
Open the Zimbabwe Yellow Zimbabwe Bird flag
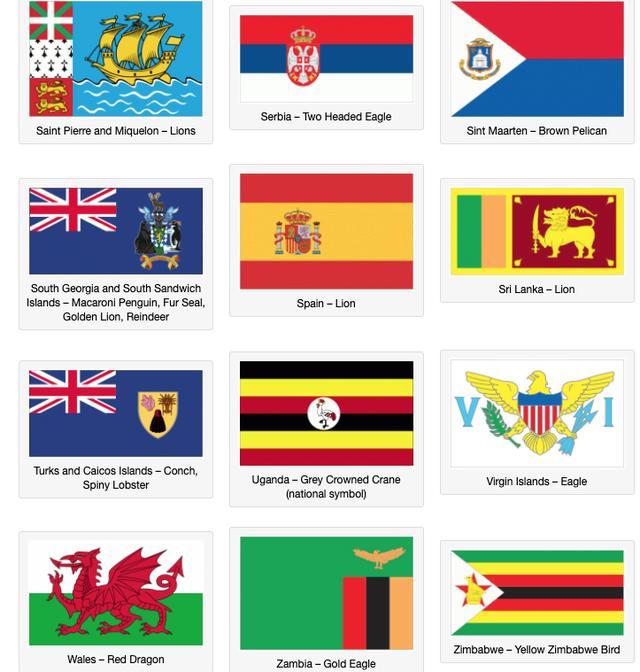(x=537, y=593)
